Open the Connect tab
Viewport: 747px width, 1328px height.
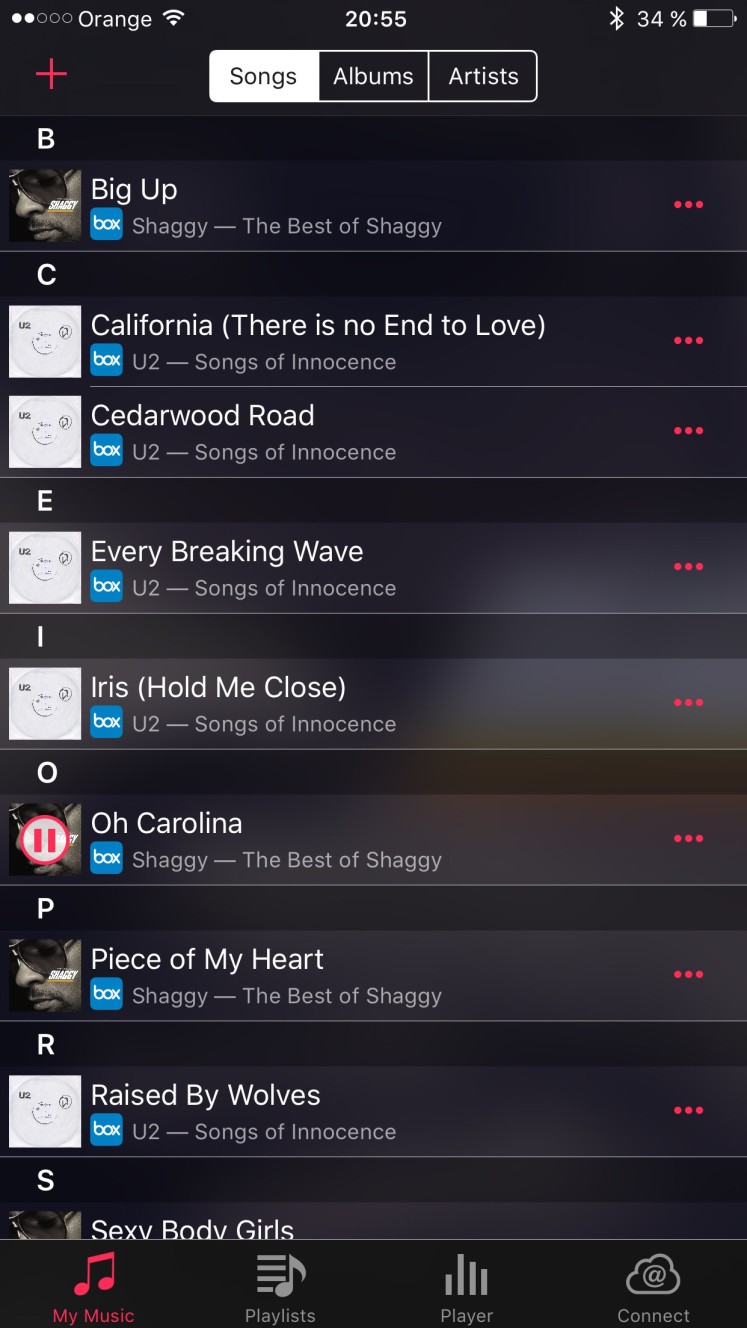point(653,1288)
